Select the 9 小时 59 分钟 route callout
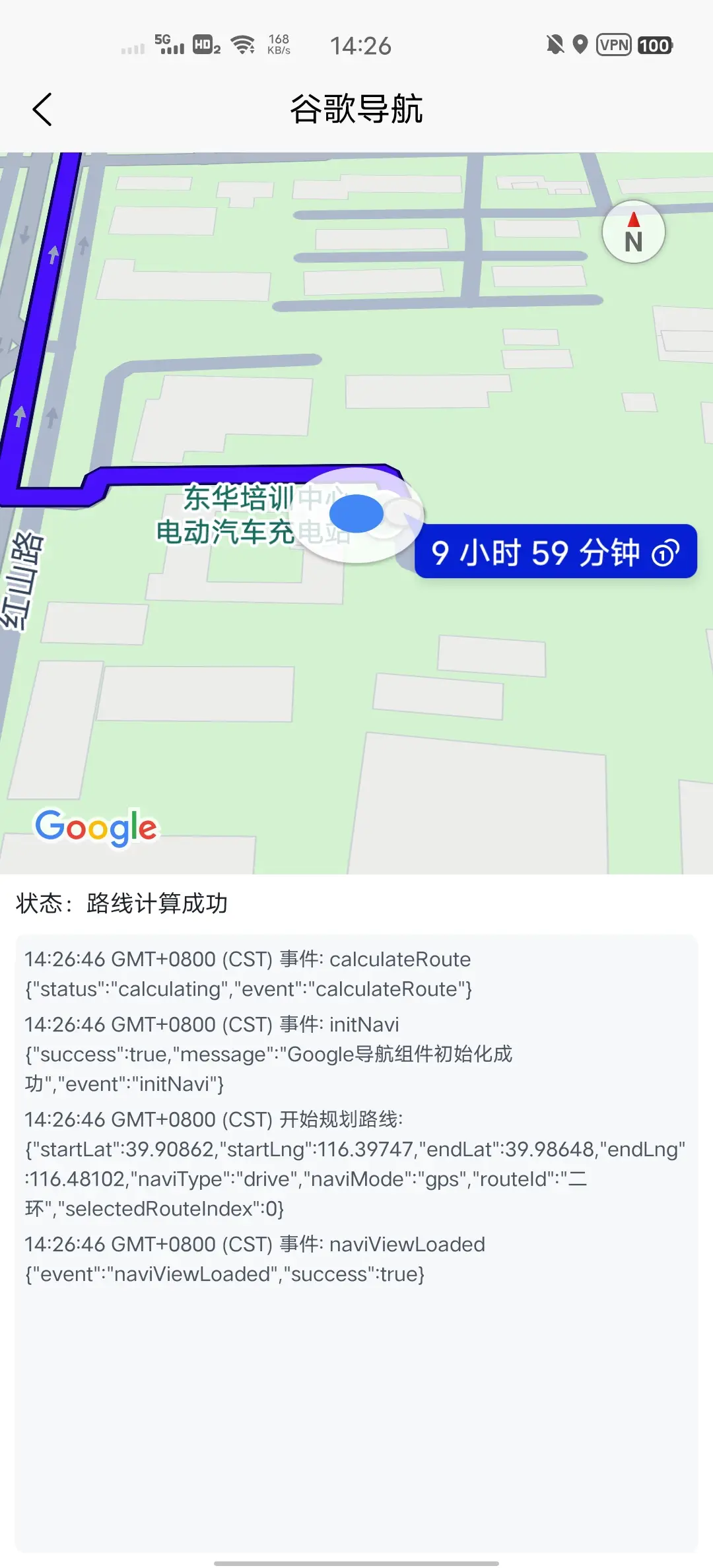This screenshot has width=713, height=1568. (555, 552)
